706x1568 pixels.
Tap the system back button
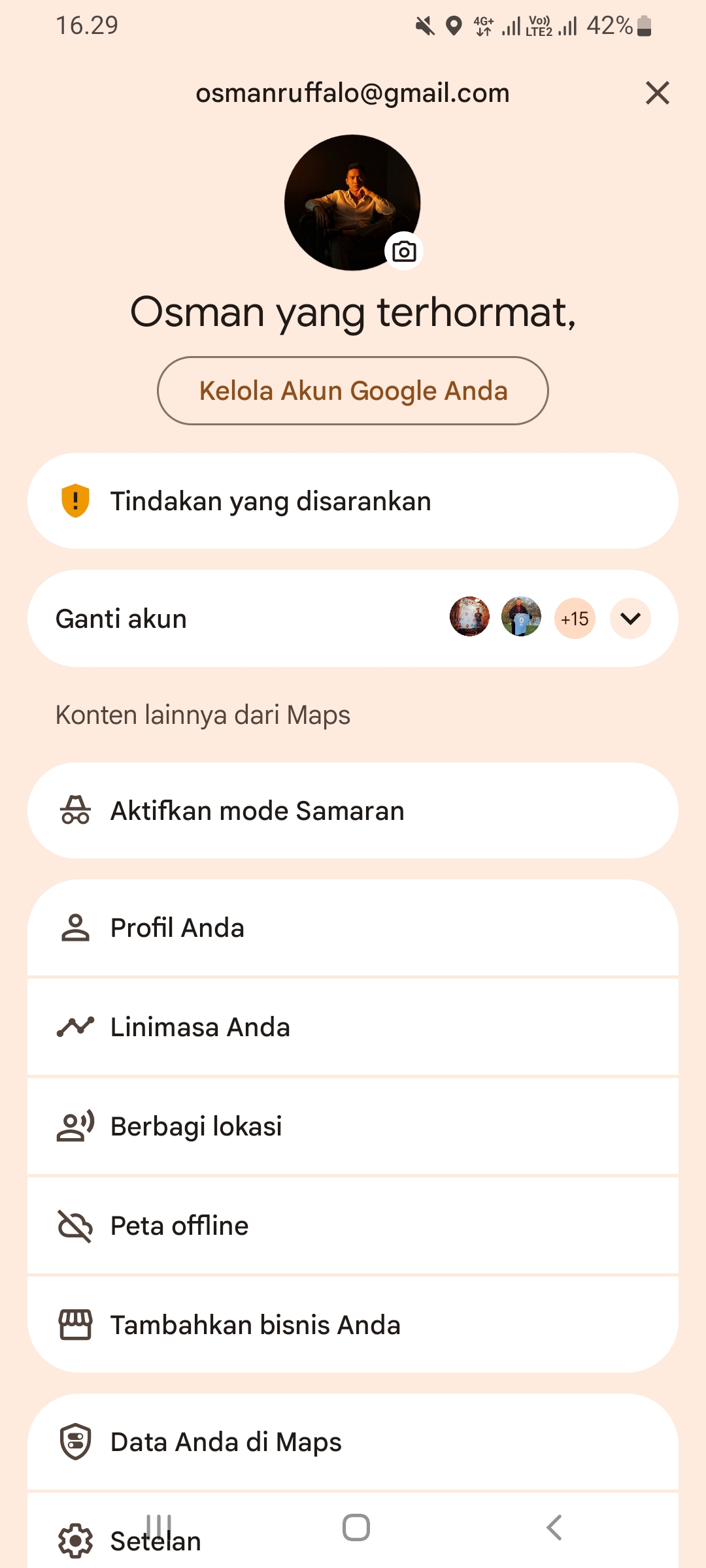coord(554,1527)
